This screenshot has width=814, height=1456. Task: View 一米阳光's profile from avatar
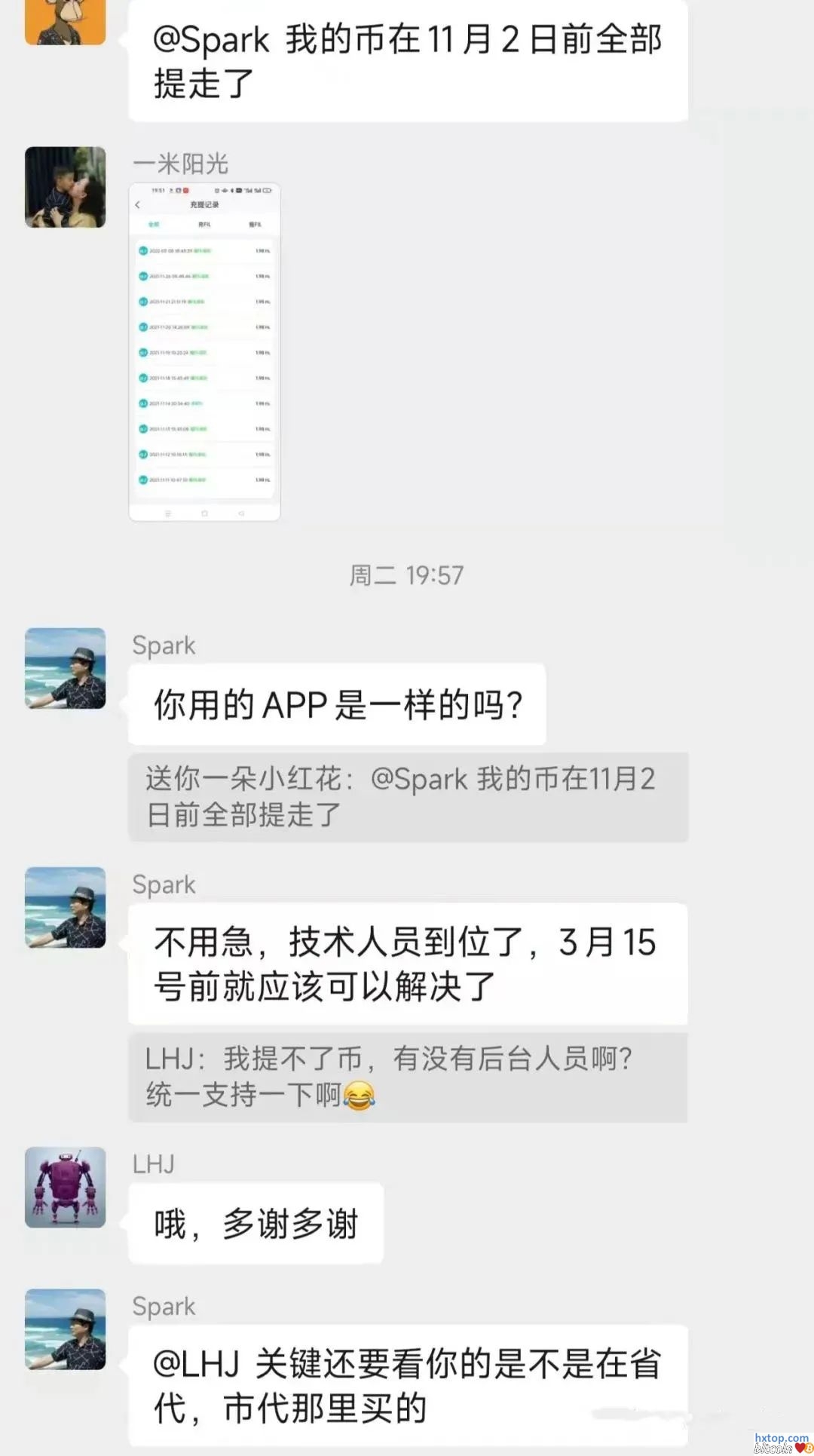tap(66, 187)
